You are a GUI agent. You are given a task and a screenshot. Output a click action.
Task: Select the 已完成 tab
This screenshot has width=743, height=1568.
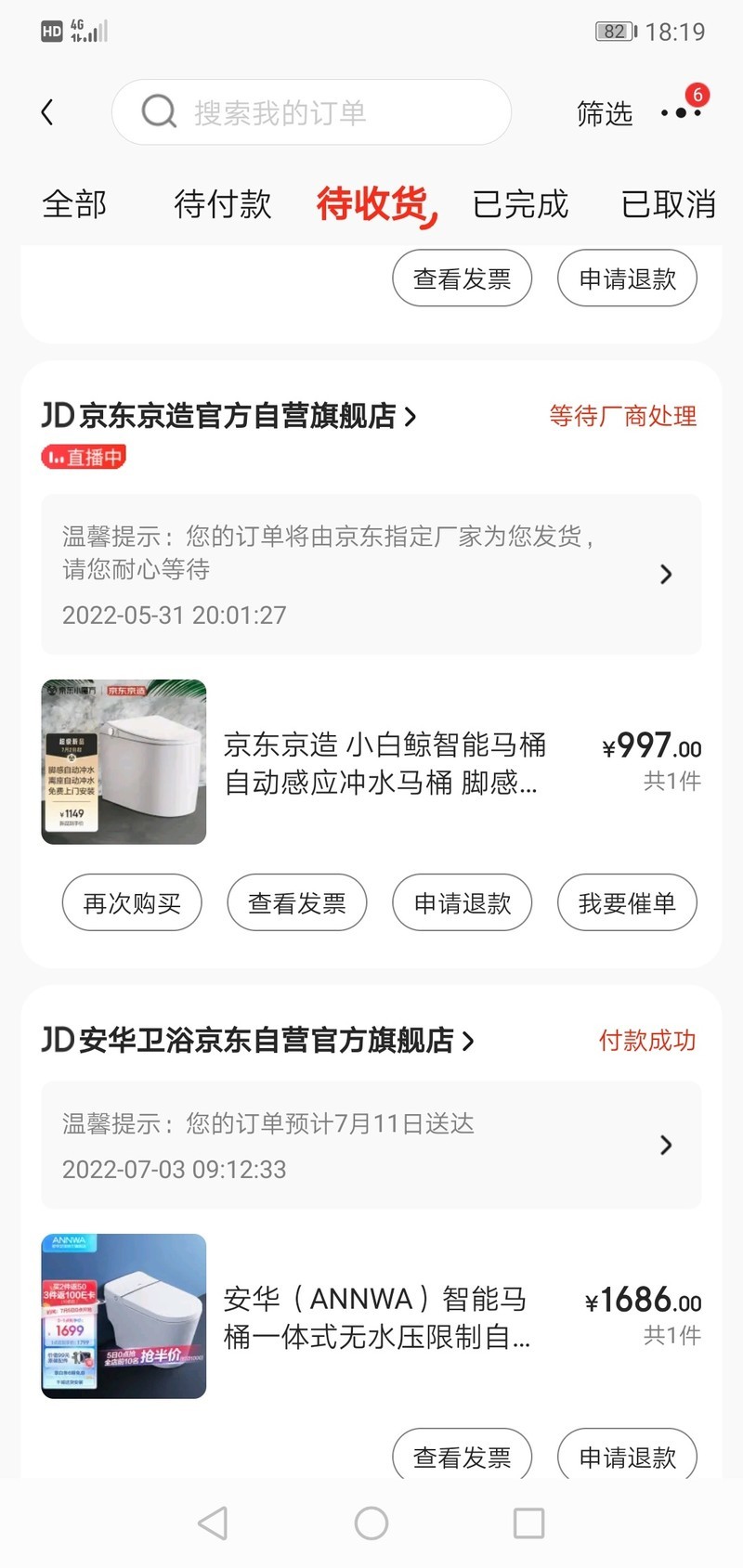[520, 204]
